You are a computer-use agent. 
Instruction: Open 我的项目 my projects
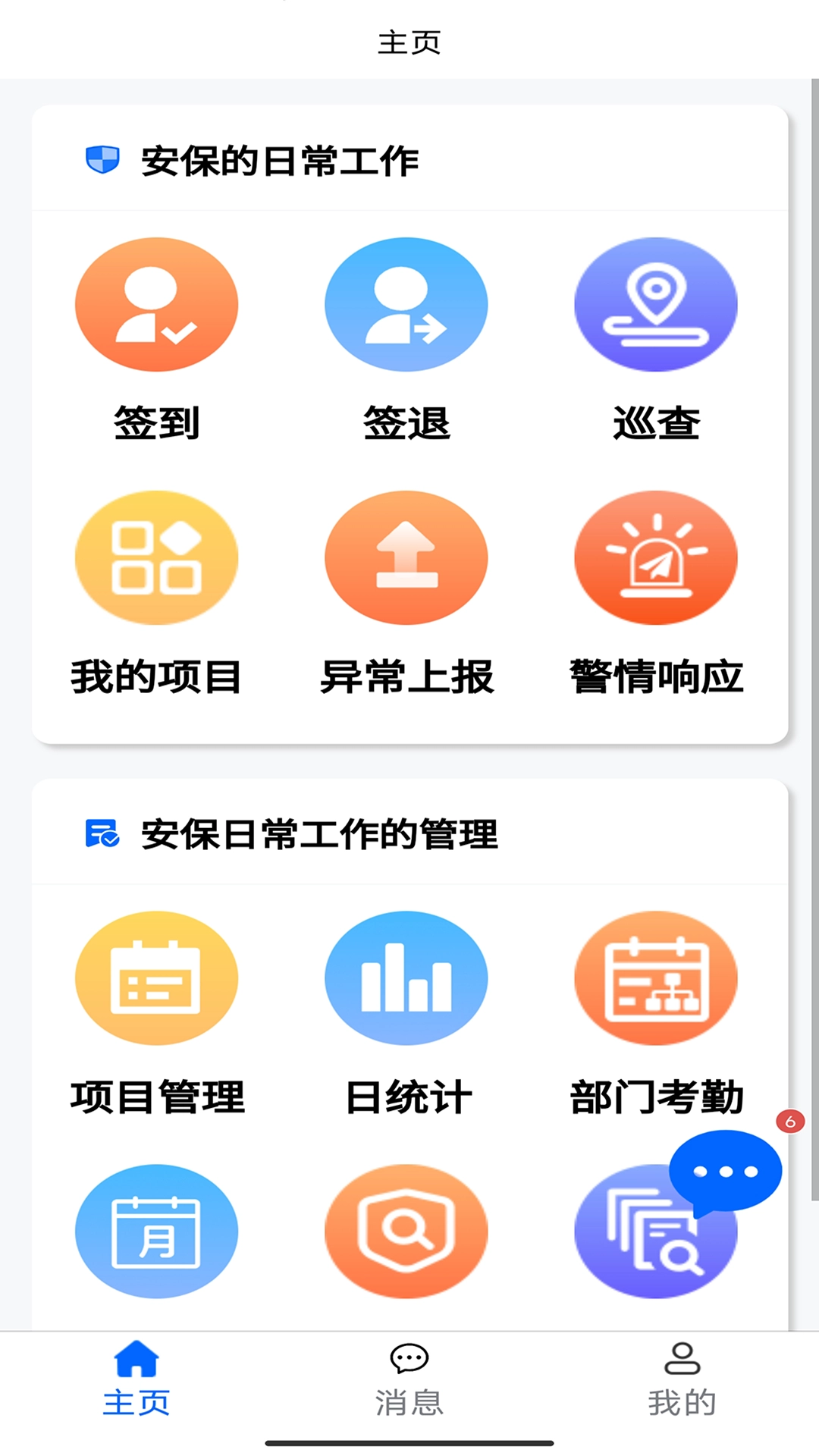[156, 558]
